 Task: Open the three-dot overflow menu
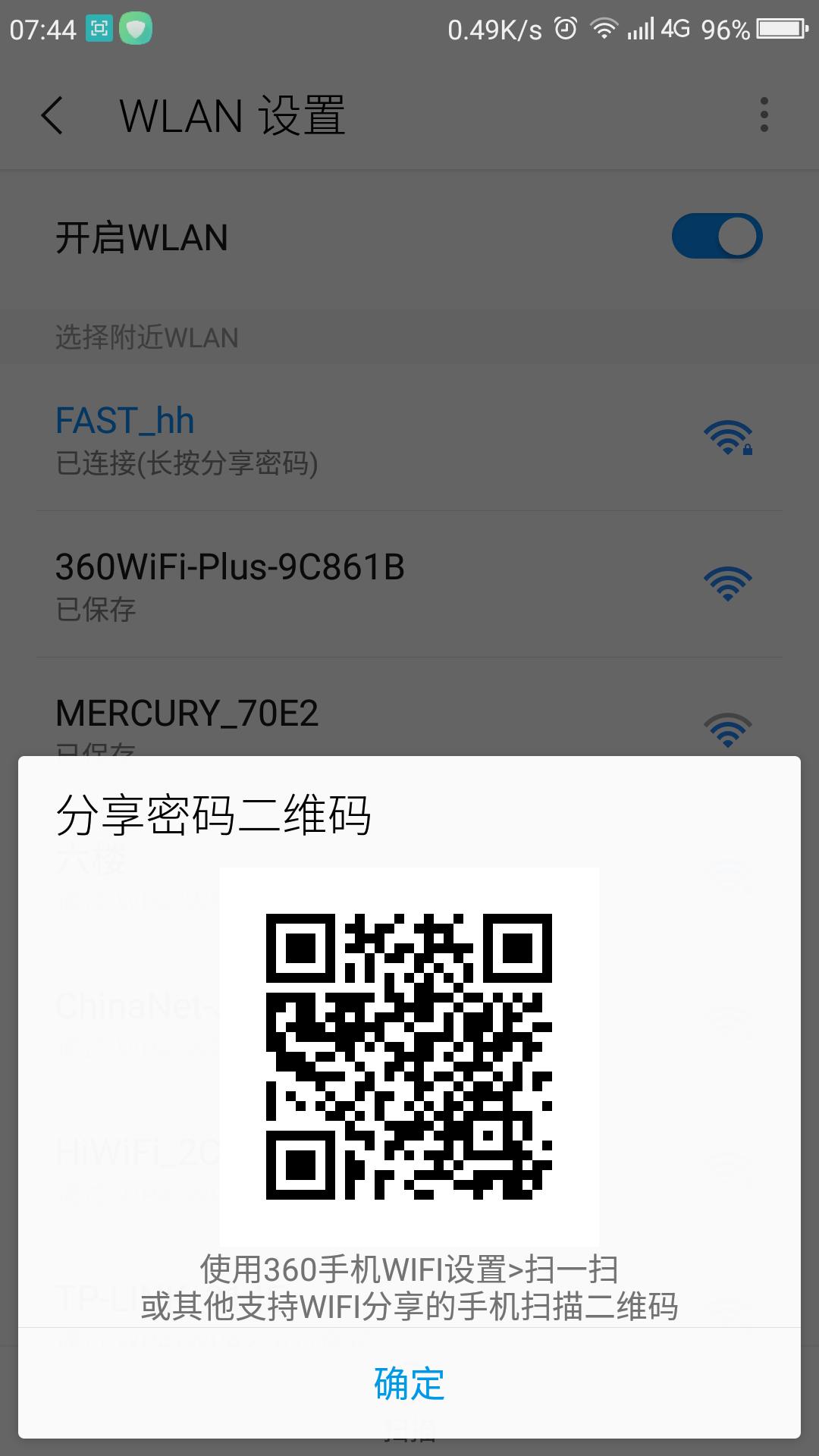pos(764,114)
